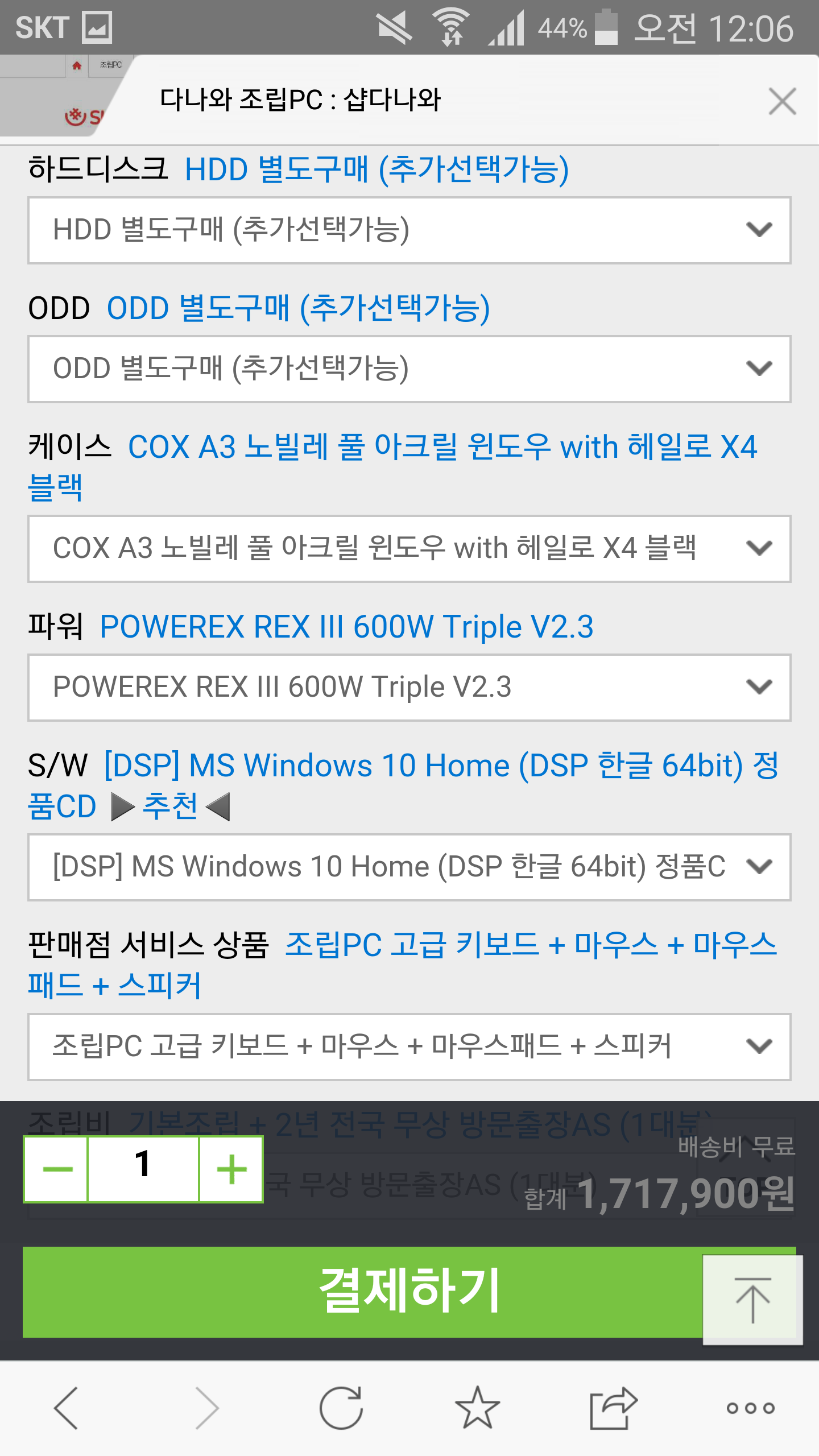The height and width of the screenshot is (1456, 819).
Task: Expand the HDD 별도구매 dropdown
Action: click(x=409, y=230)
